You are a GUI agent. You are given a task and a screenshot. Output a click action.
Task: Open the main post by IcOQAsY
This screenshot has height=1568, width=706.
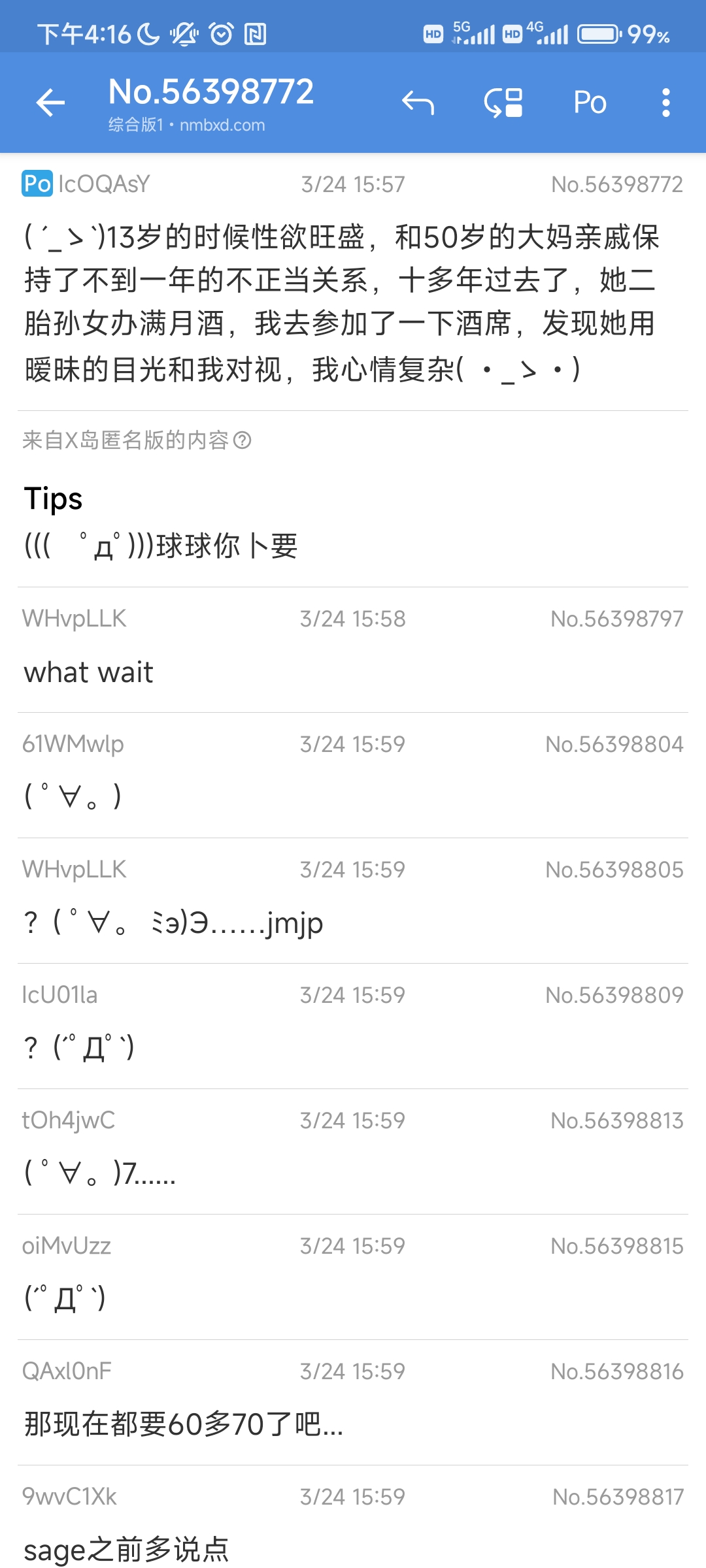353,282
